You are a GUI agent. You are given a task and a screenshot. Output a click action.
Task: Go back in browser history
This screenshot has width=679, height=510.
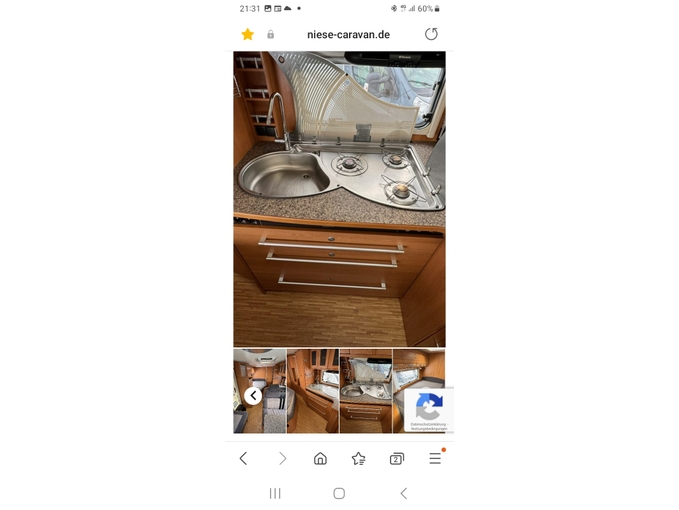[243, 458]
